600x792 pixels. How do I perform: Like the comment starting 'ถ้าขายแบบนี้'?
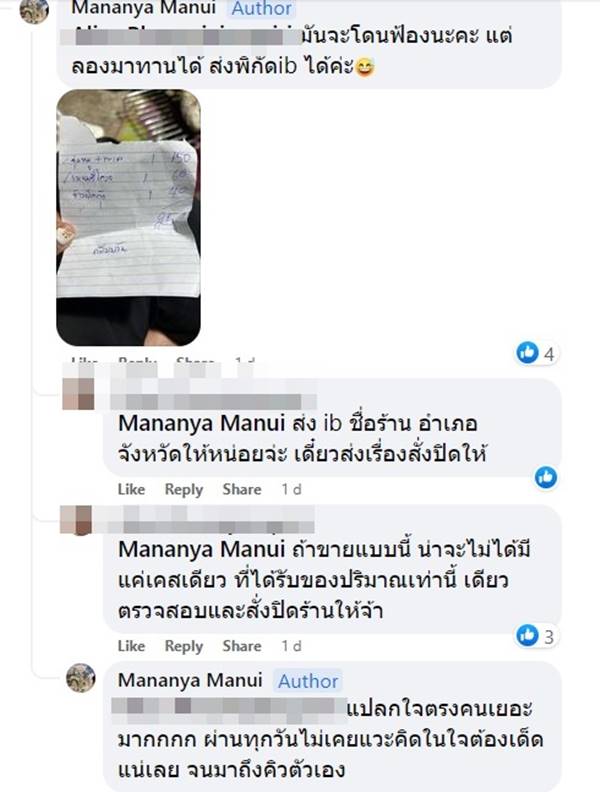click(x=131, y=646)
